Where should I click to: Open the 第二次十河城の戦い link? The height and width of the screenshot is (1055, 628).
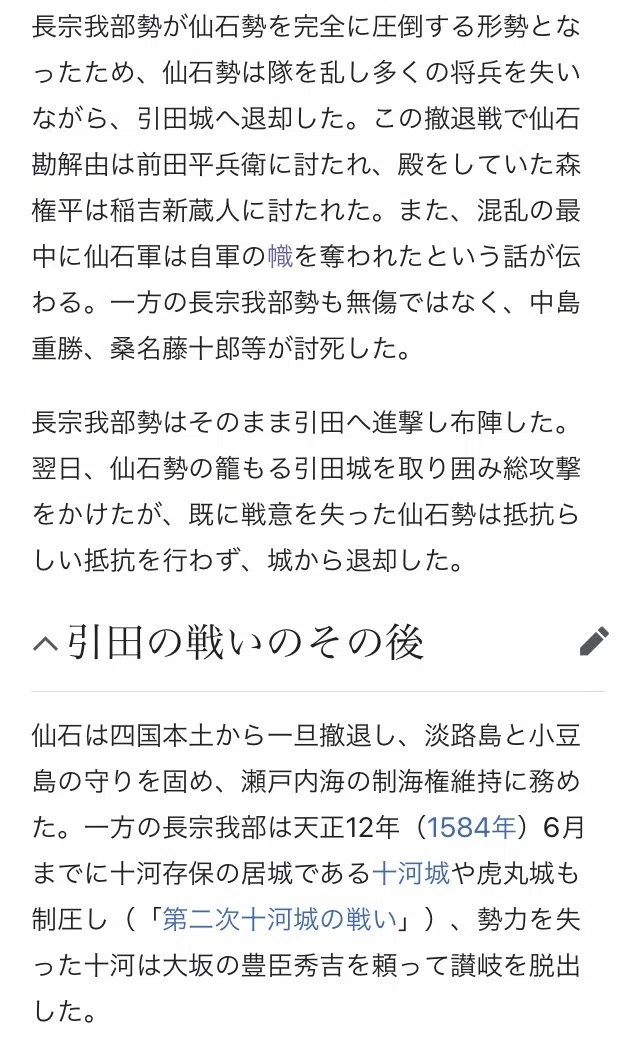pyautogui.click(x=280, y=919)
